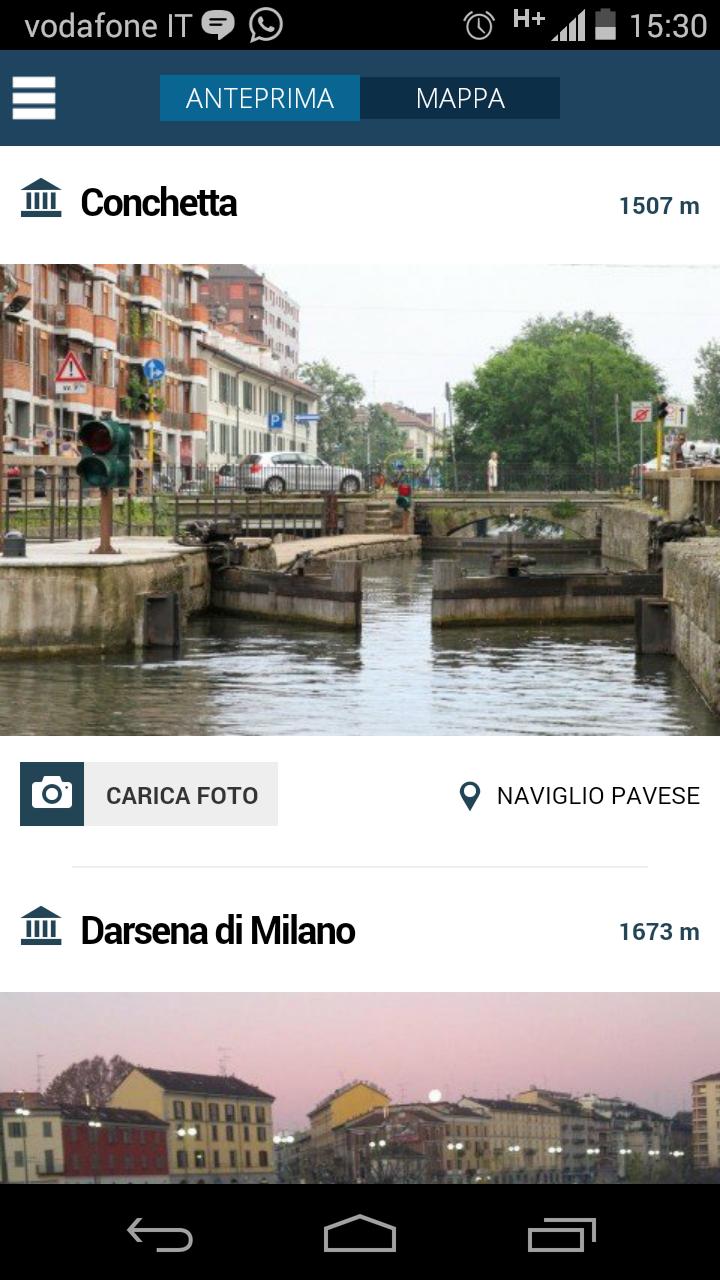Tap the monument icon next to Conchetta
The height and width of the screenshot is (1280, 720).
coord(41,200)
